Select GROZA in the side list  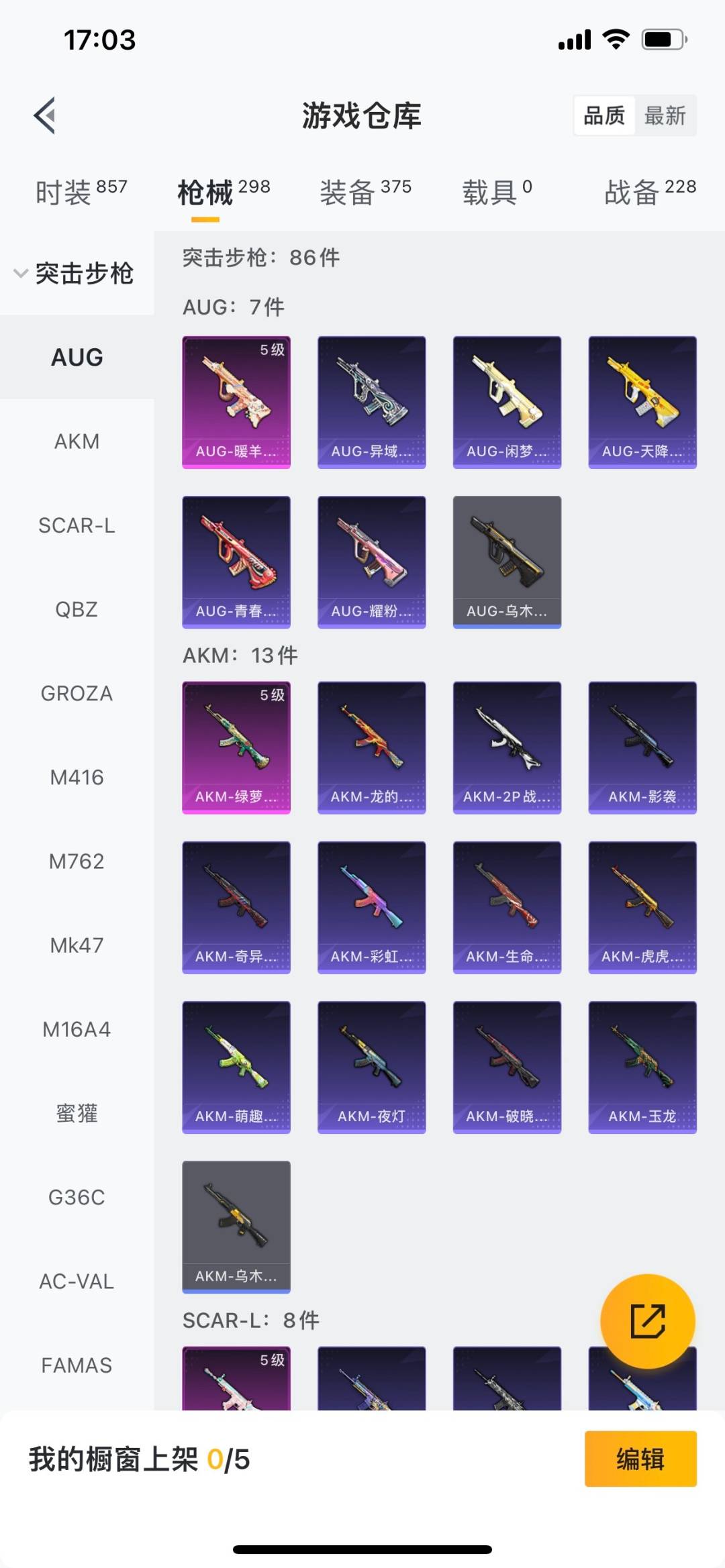[x=77, y=694]
